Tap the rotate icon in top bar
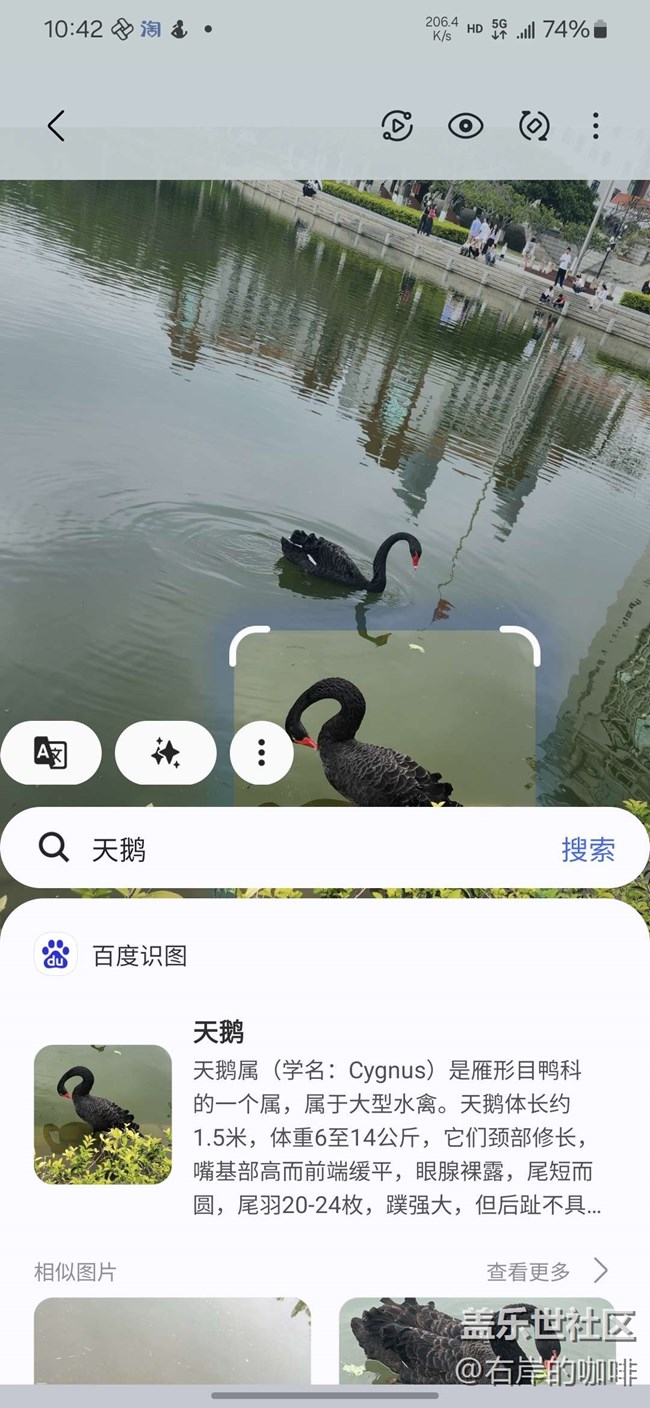Image resolution: width=650 pixels, height=1408 pixels. [x=534, y=126]
